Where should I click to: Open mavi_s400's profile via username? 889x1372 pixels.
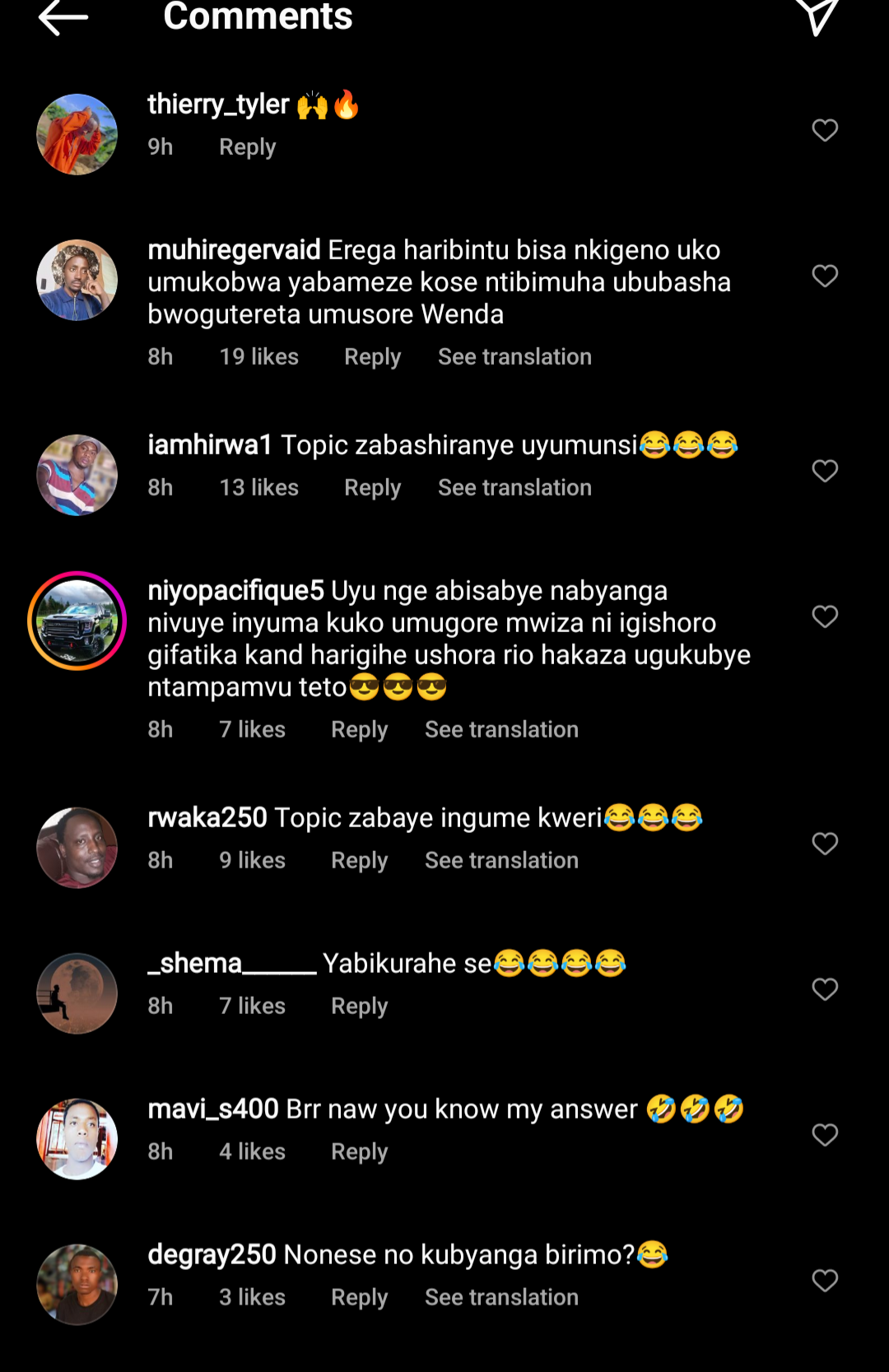pyautogui.click(x=213, y=1109)
